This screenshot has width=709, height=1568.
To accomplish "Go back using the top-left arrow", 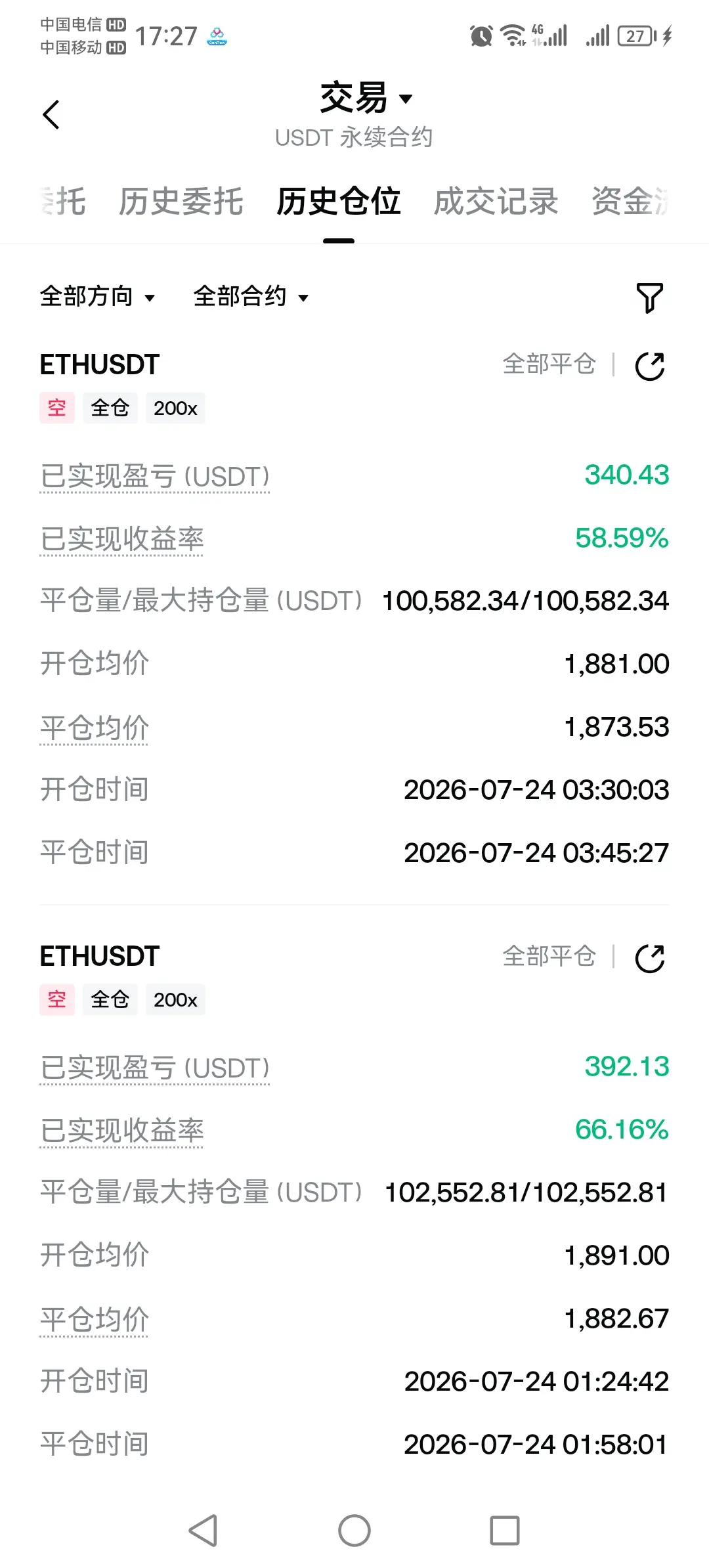I will [x=51, y=115].
